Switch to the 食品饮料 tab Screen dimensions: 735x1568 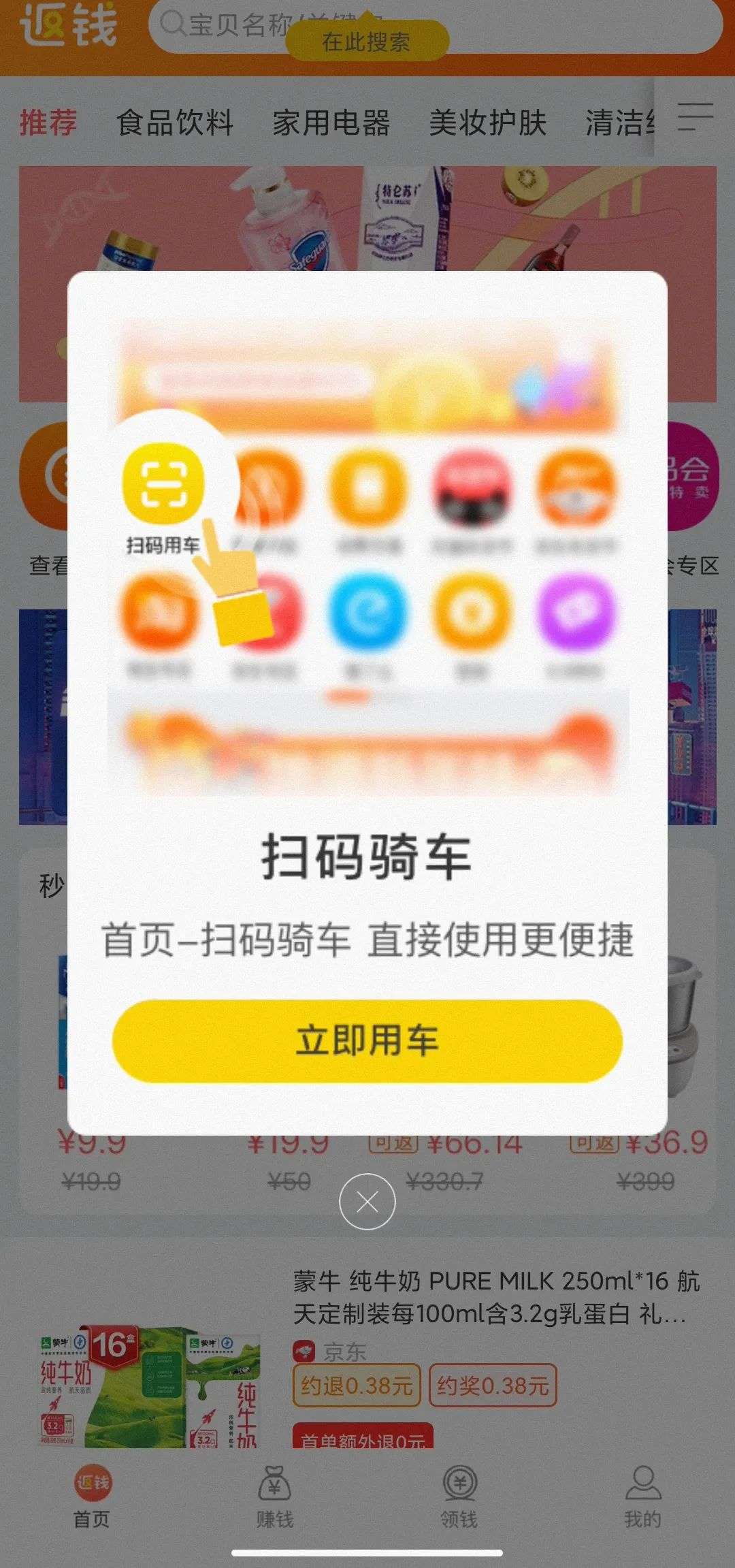(175, 123)
